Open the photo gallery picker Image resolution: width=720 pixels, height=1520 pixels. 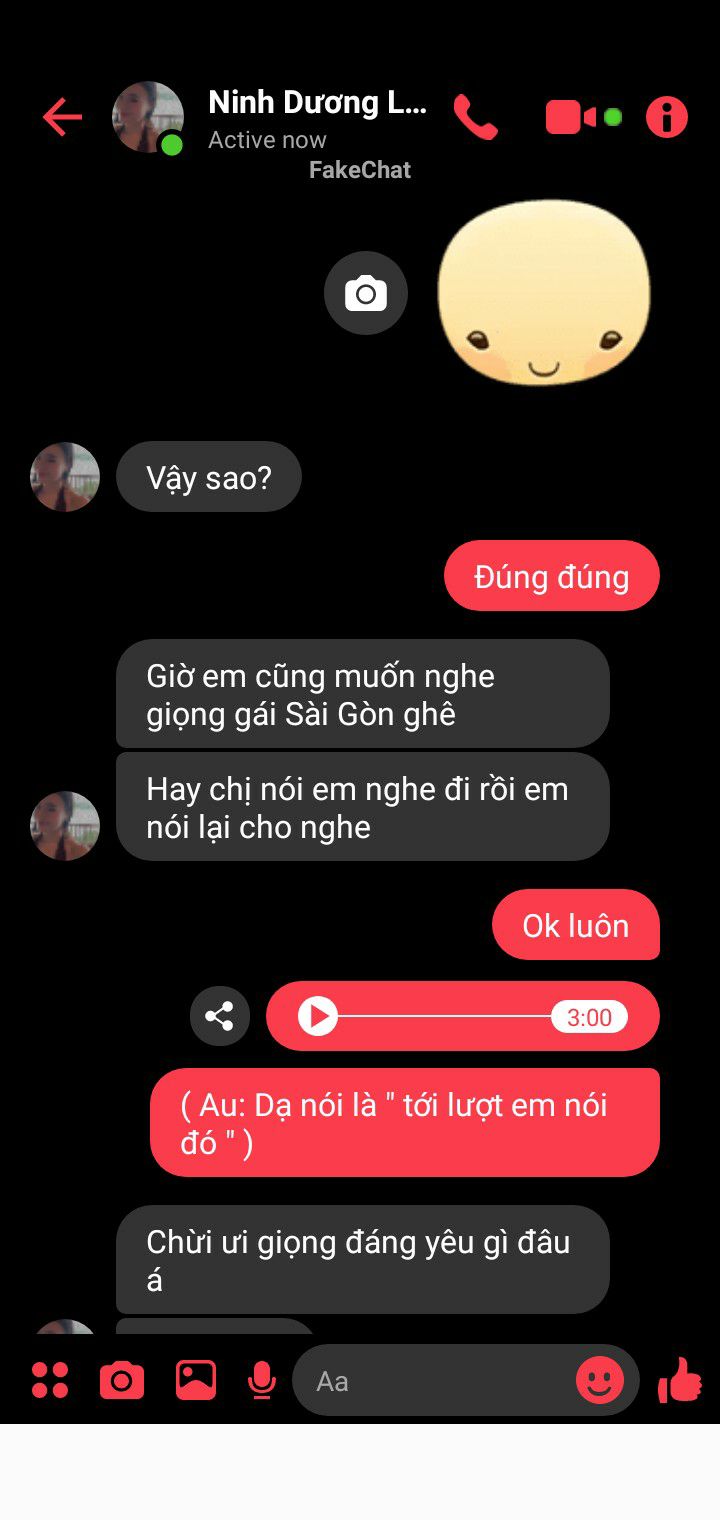pos(196,1380)
